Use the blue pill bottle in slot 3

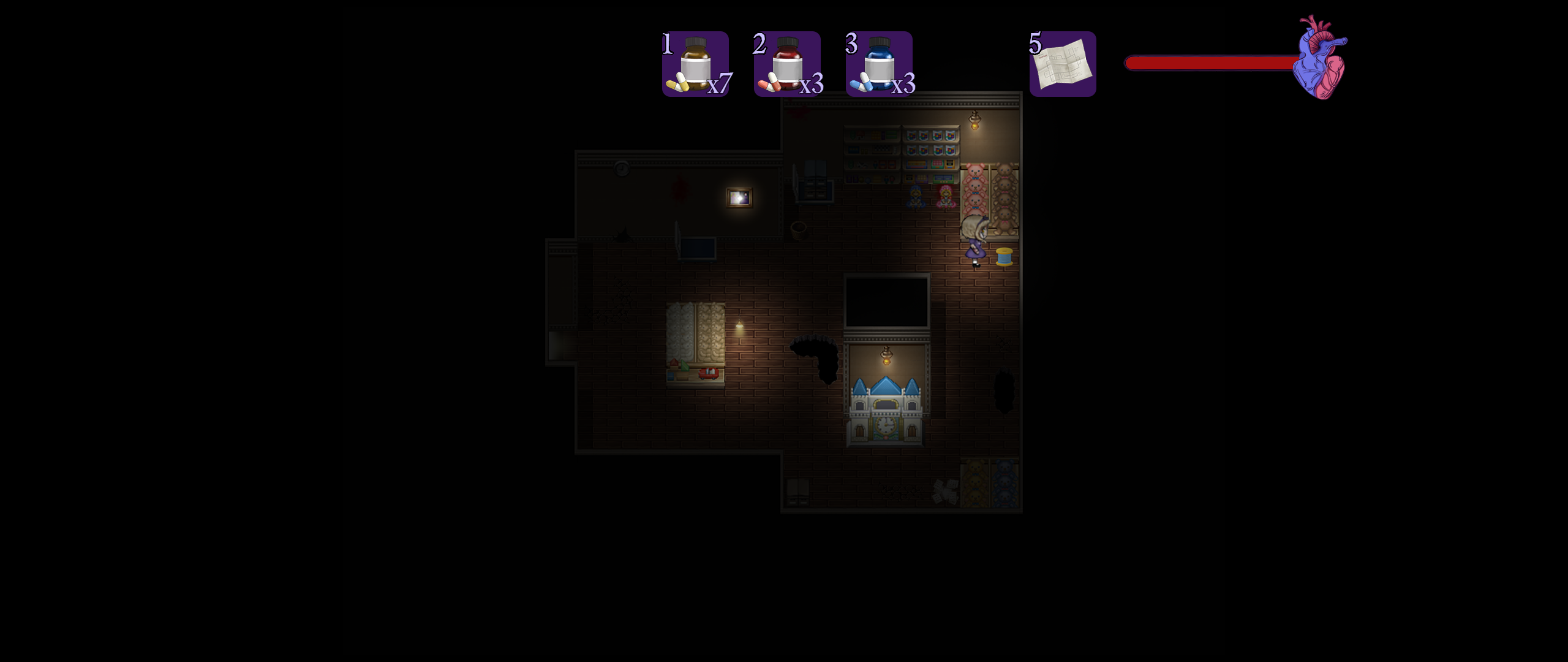pos(879,64)
